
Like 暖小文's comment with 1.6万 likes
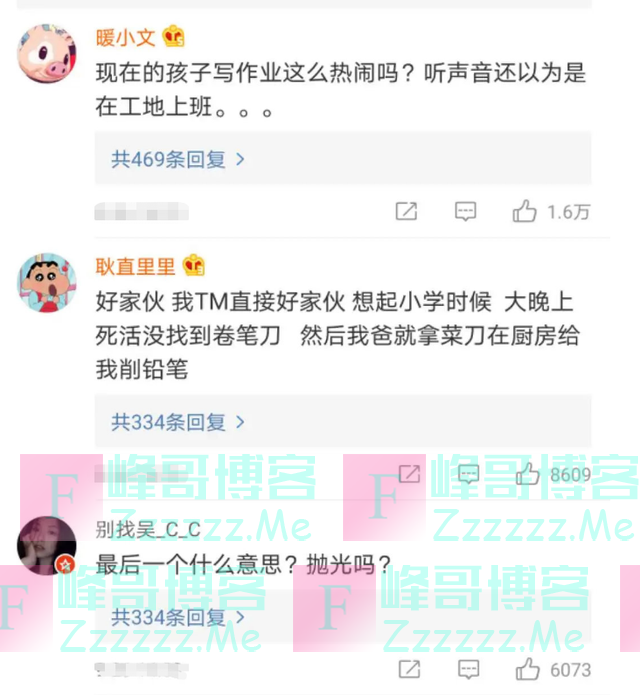[x=525, y=211]
